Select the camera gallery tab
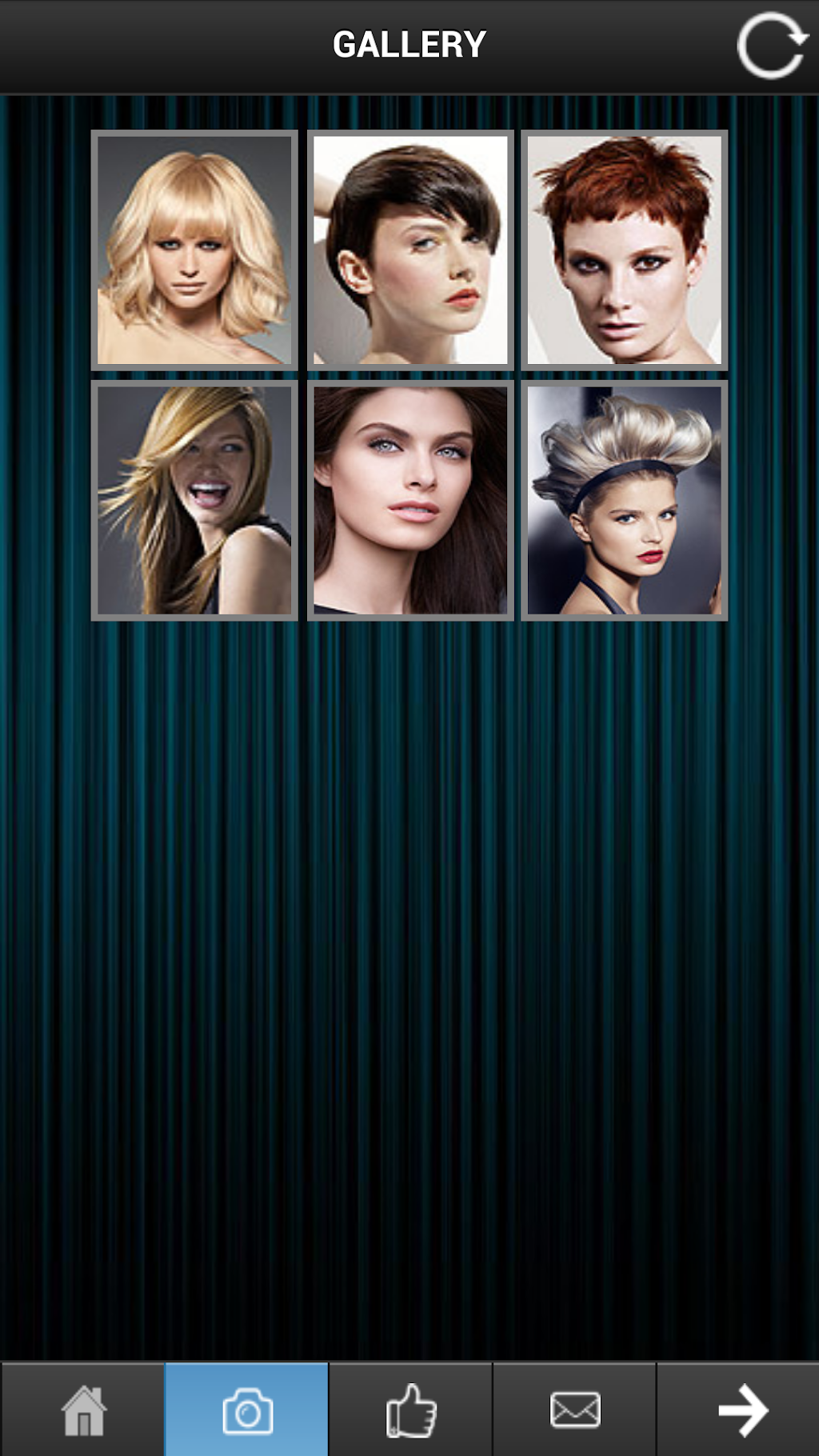 (x=247, y=1410)
